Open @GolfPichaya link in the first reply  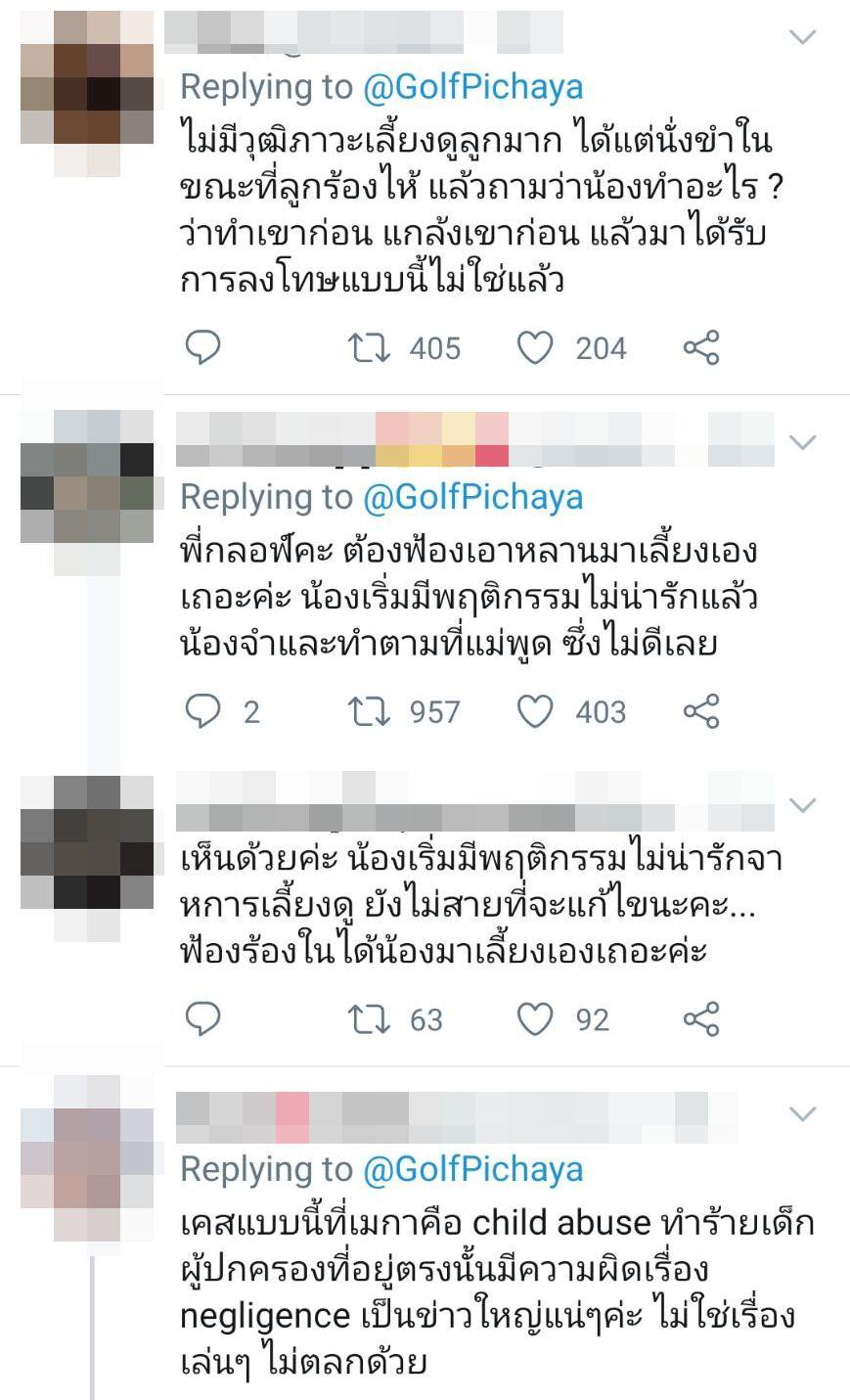coord(472,87)
